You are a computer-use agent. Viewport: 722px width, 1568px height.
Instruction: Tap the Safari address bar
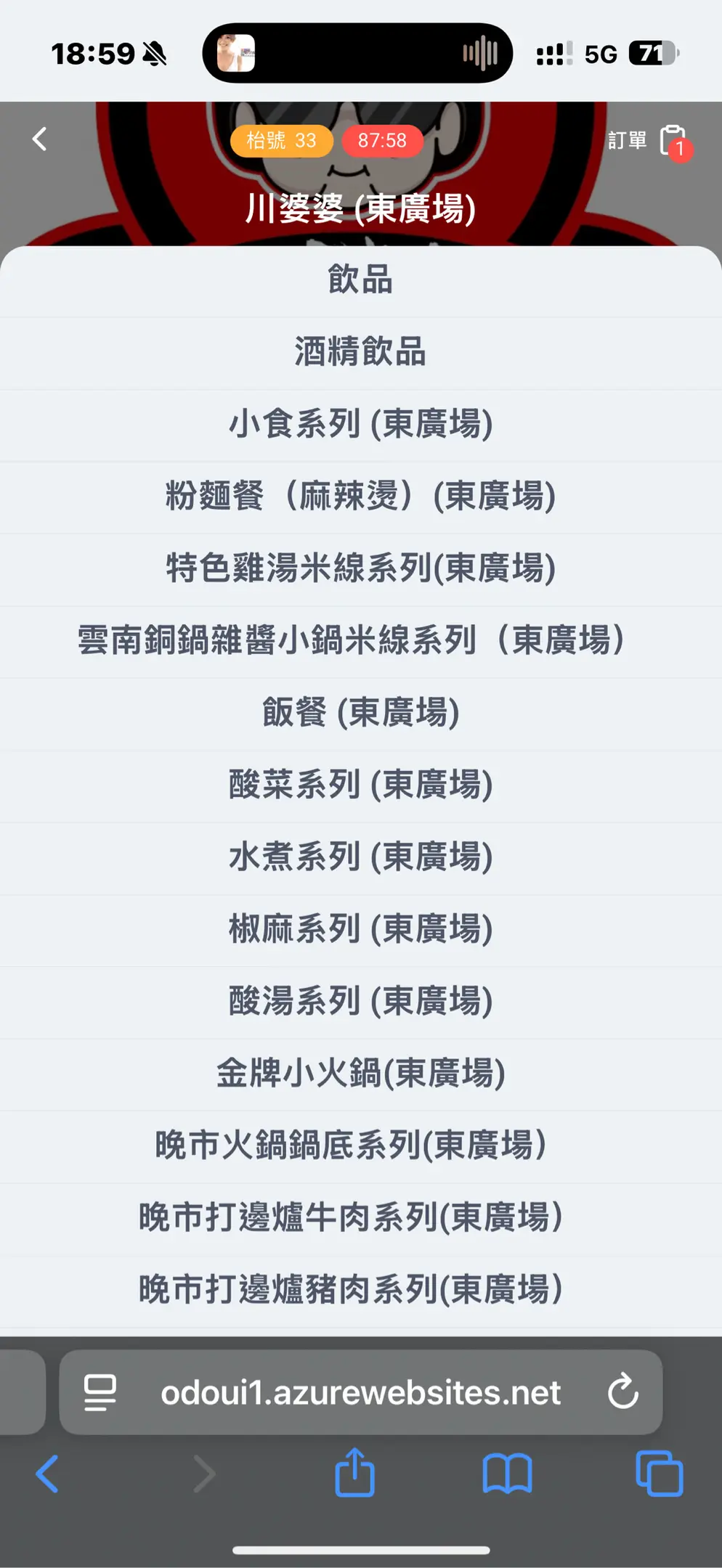(x=360, y=1392)
